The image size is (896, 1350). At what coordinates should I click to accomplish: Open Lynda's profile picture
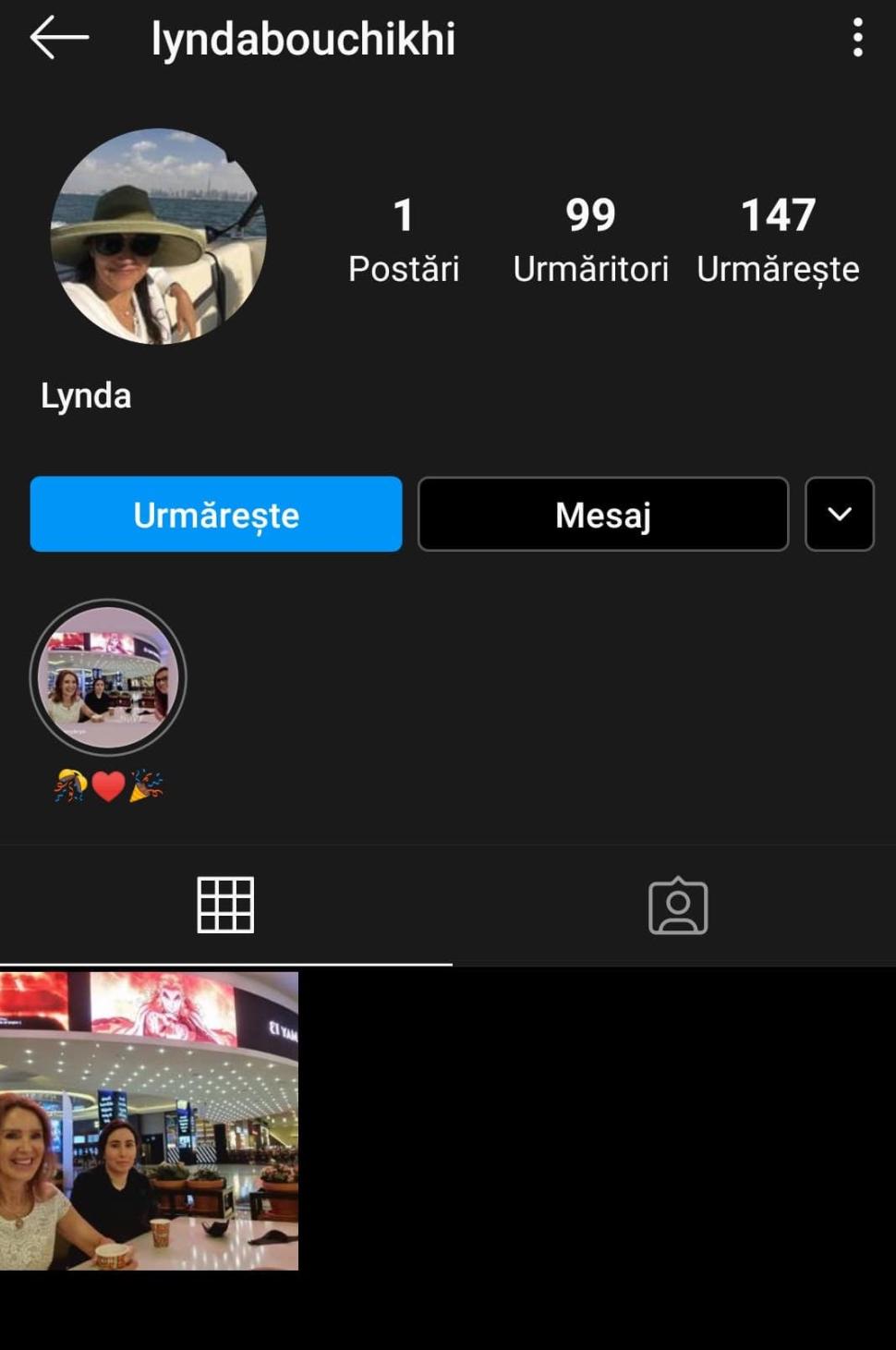[158, 237]
